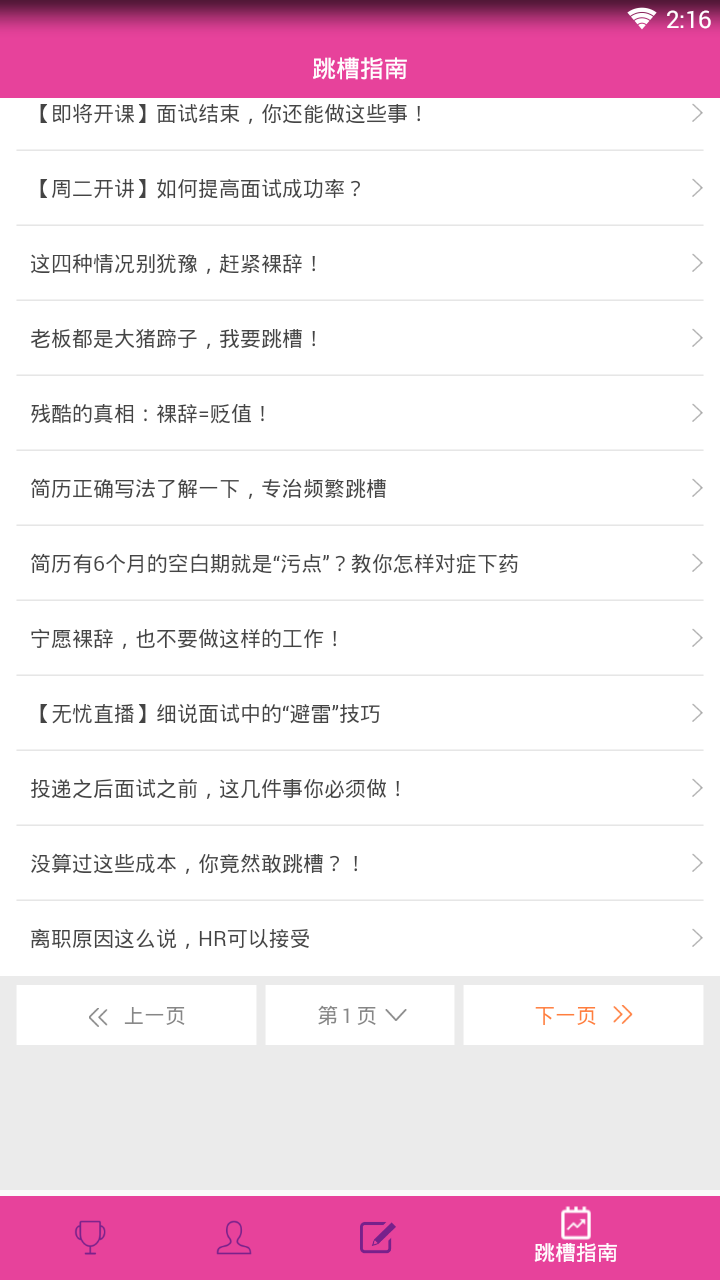The height and width of the screenshot is (1280, 720).
Task: Open 【周二开讲】如何提高面试成功率?
Action: coord(360,188)
